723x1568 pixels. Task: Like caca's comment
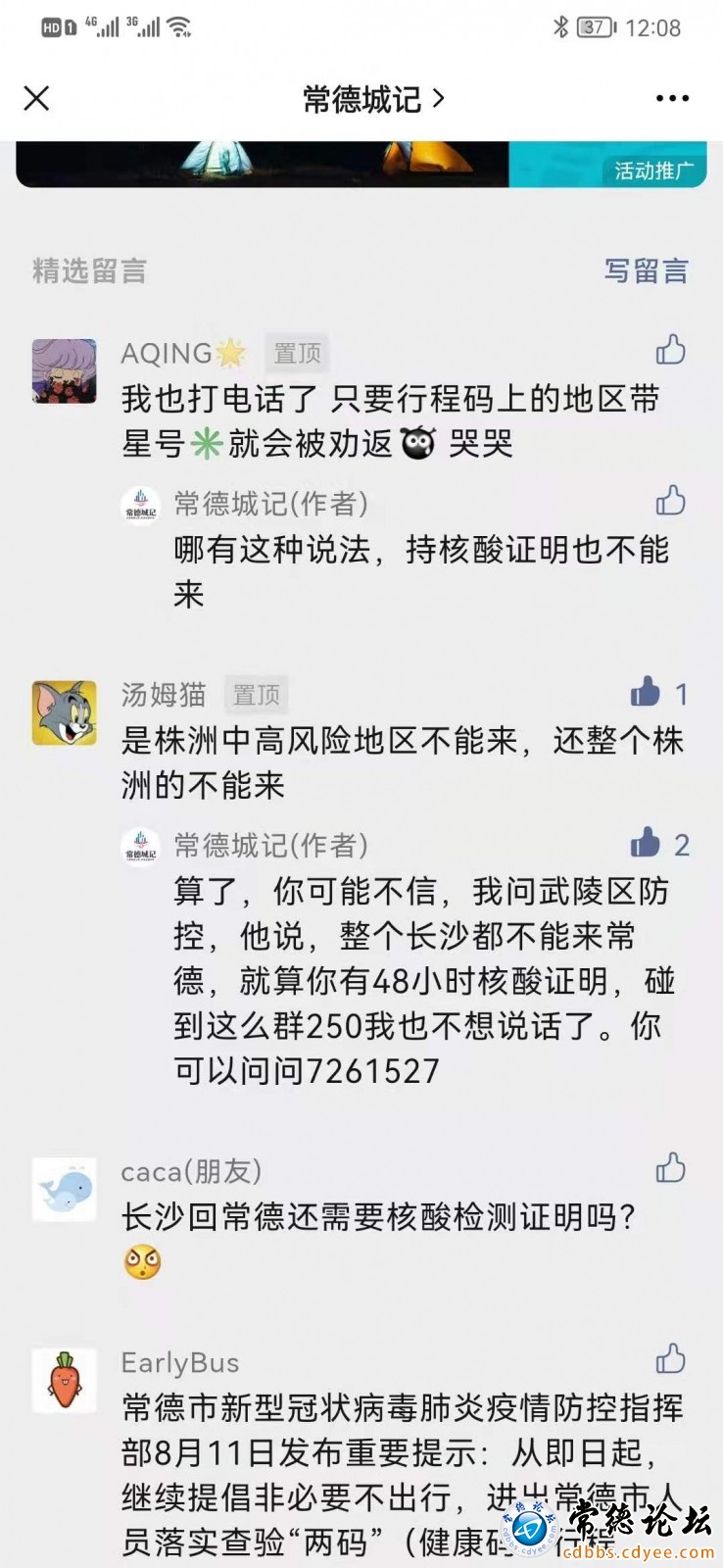point(671,1167)
